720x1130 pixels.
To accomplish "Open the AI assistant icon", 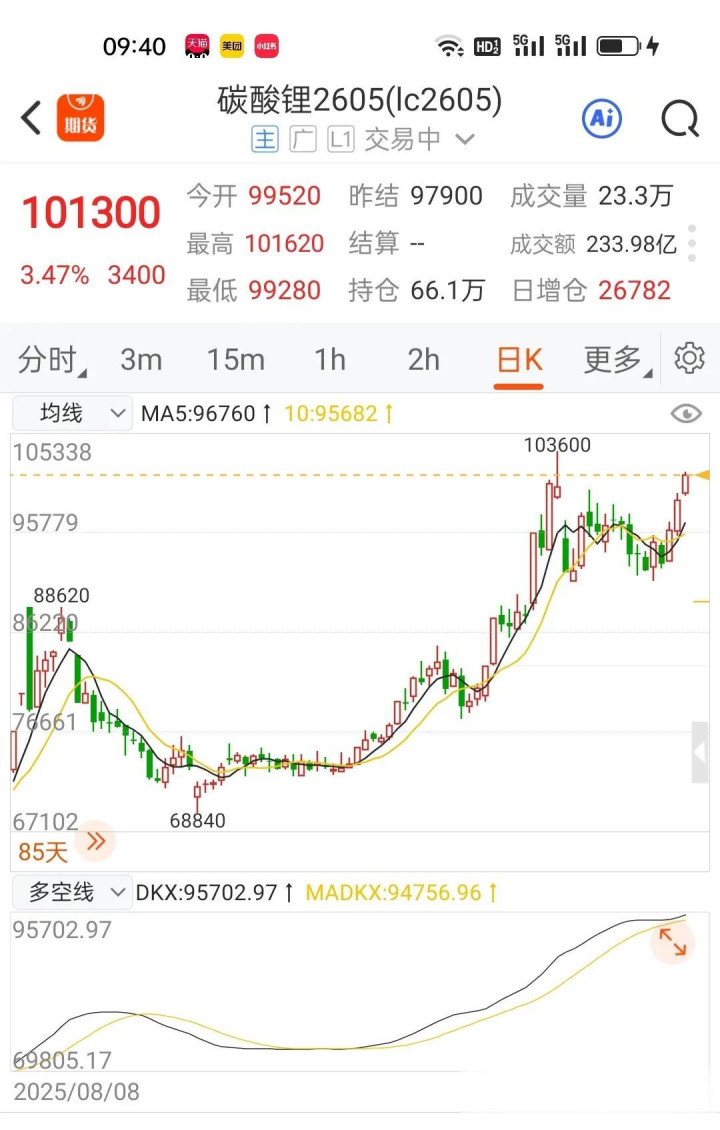I will pos(602,119).
